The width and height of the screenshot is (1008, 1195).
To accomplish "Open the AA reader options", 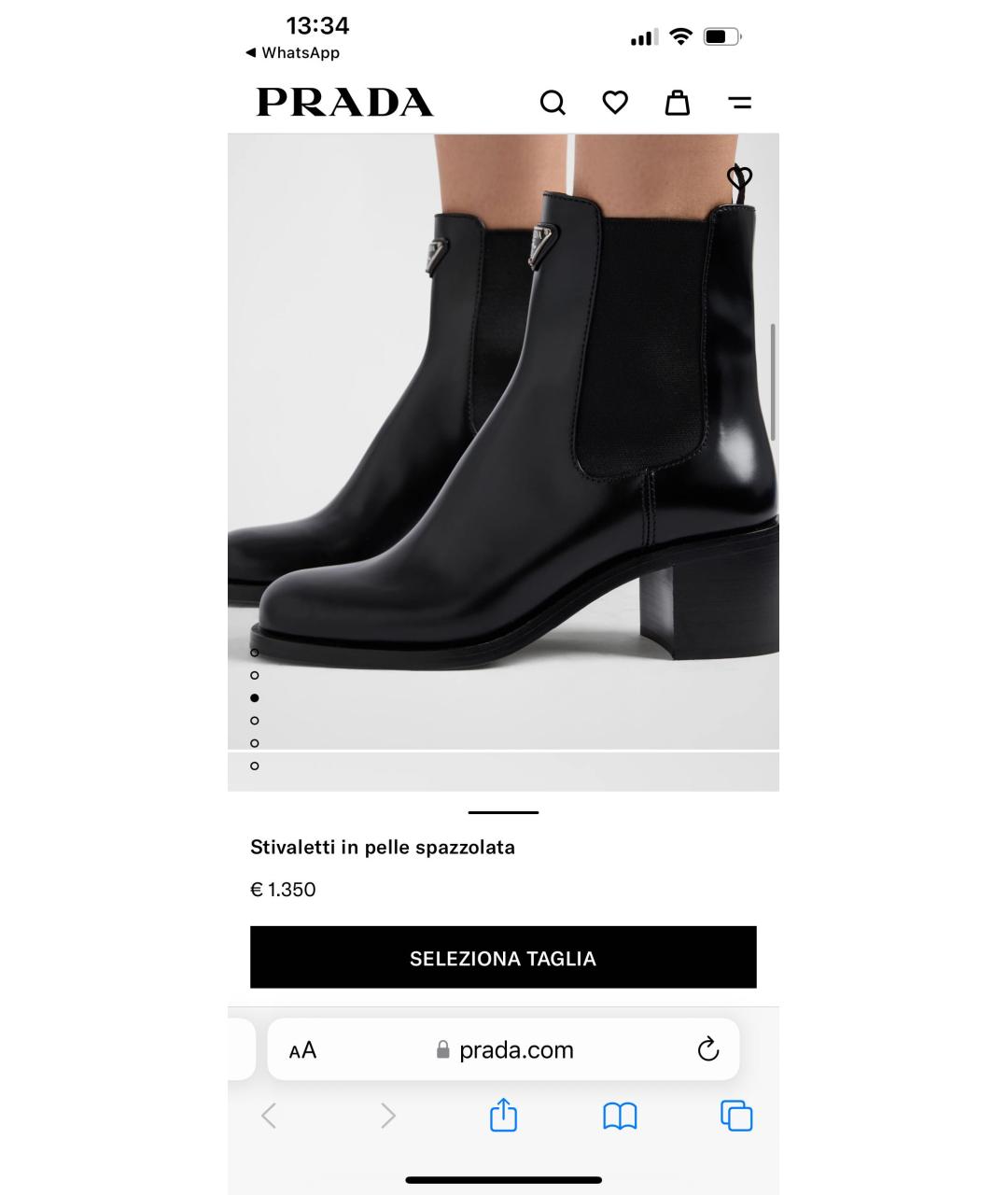I will pyautogui.click(x=302, y=1050).
